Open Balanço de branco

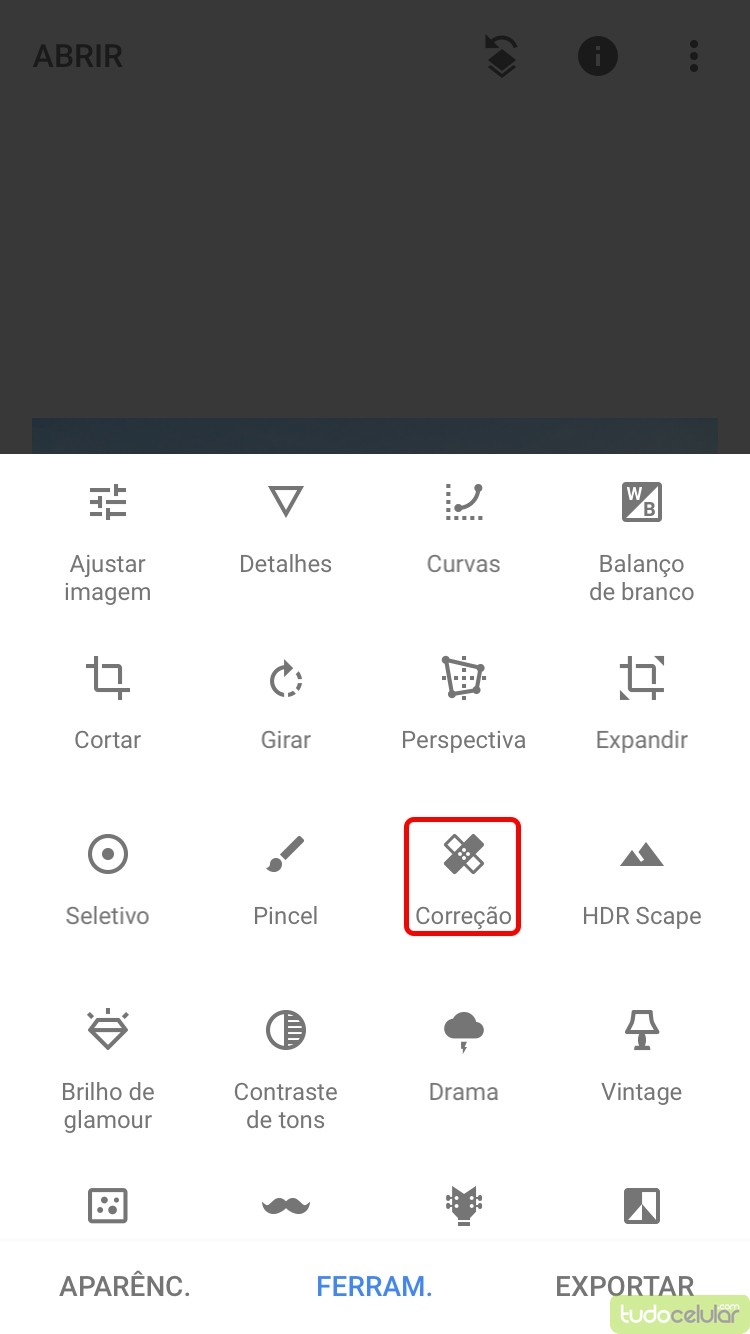(641, 540)
